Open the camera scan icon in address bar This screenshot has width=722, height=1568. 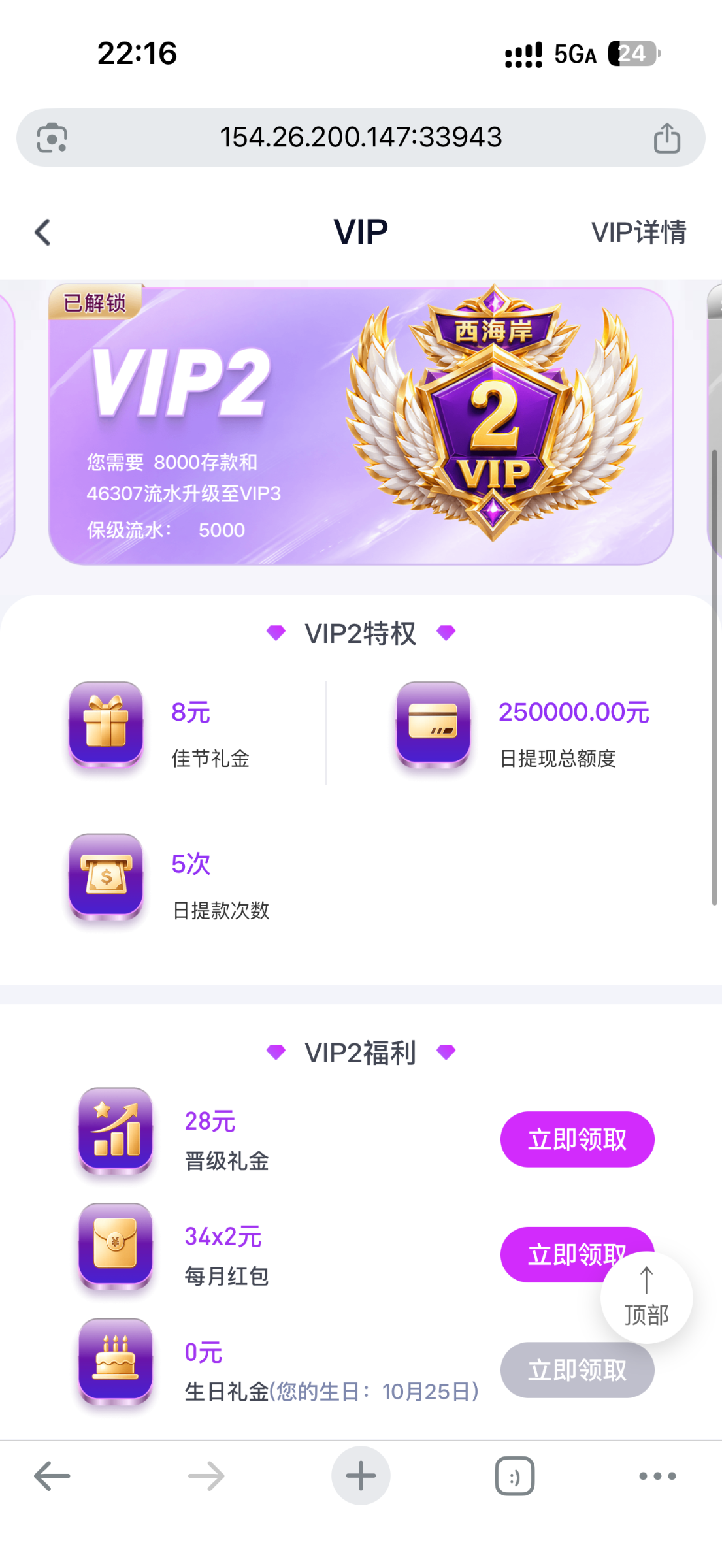[x=52, y=138]
